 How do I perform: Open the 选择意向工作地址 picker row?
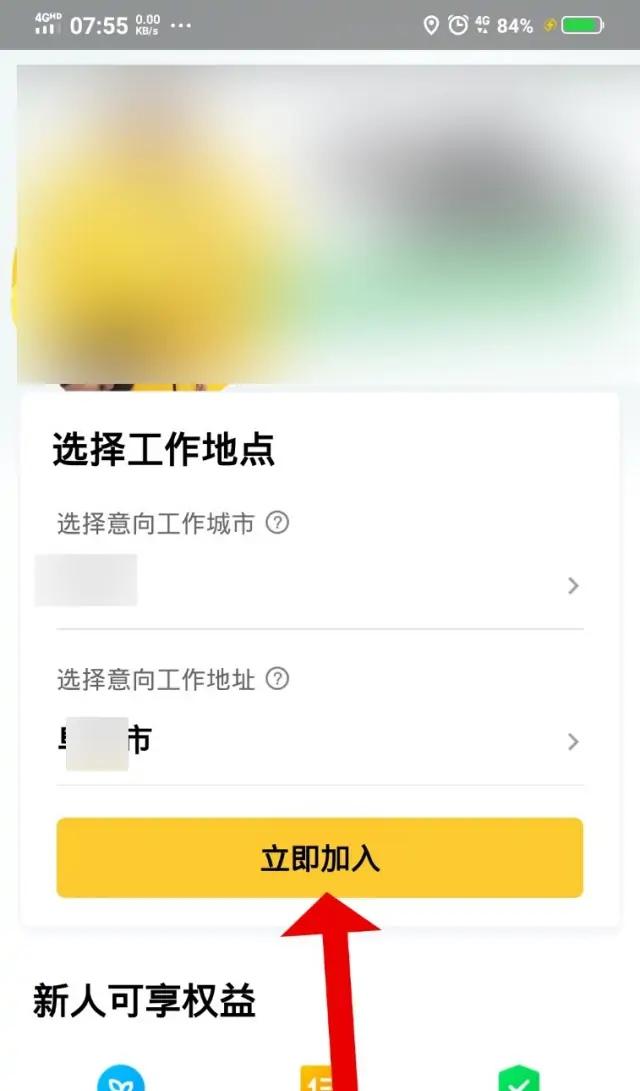click(x=319, y=742)
